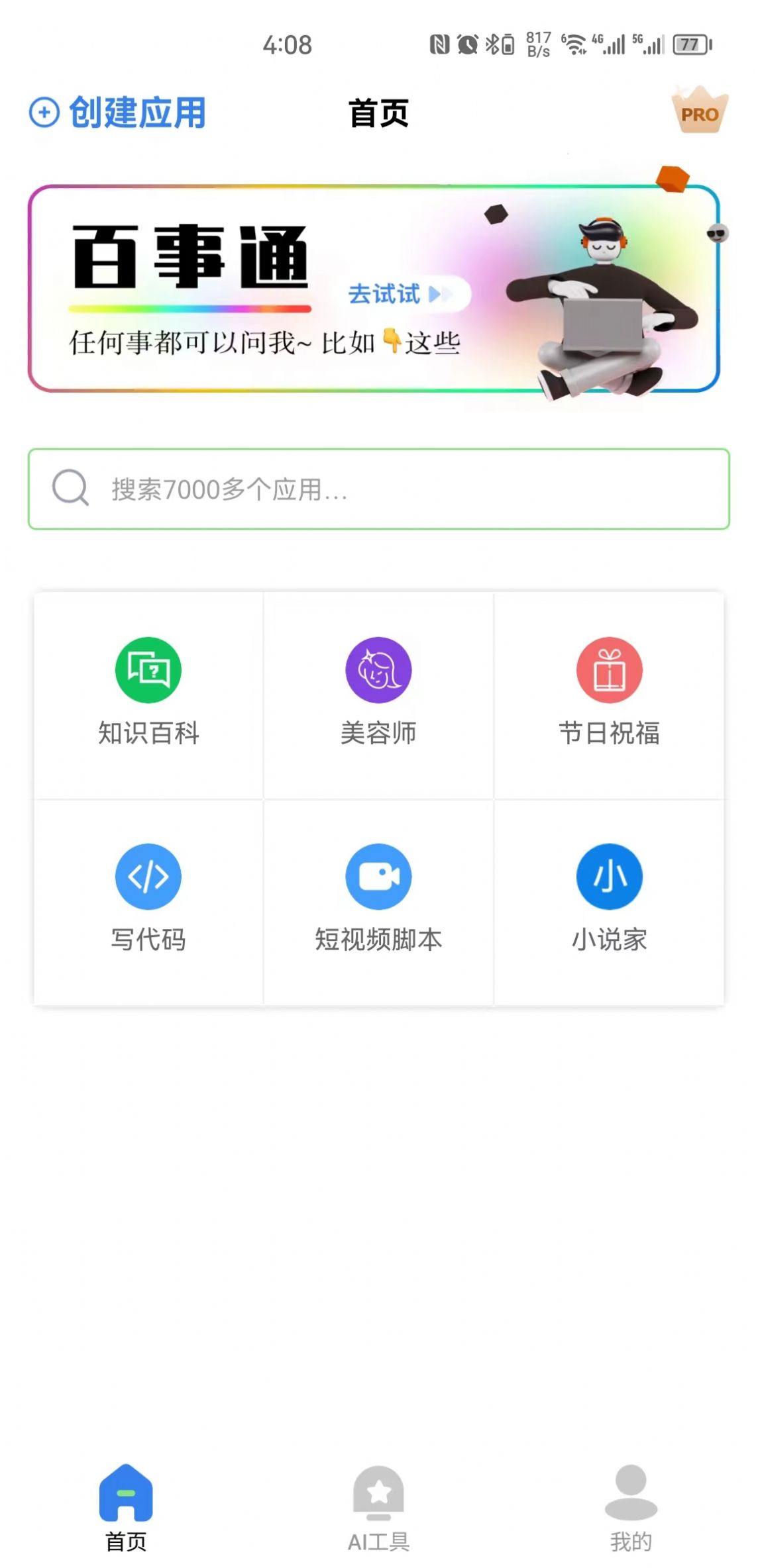Open the 节日祝福 festival blessings gift icon

point(608,669)
